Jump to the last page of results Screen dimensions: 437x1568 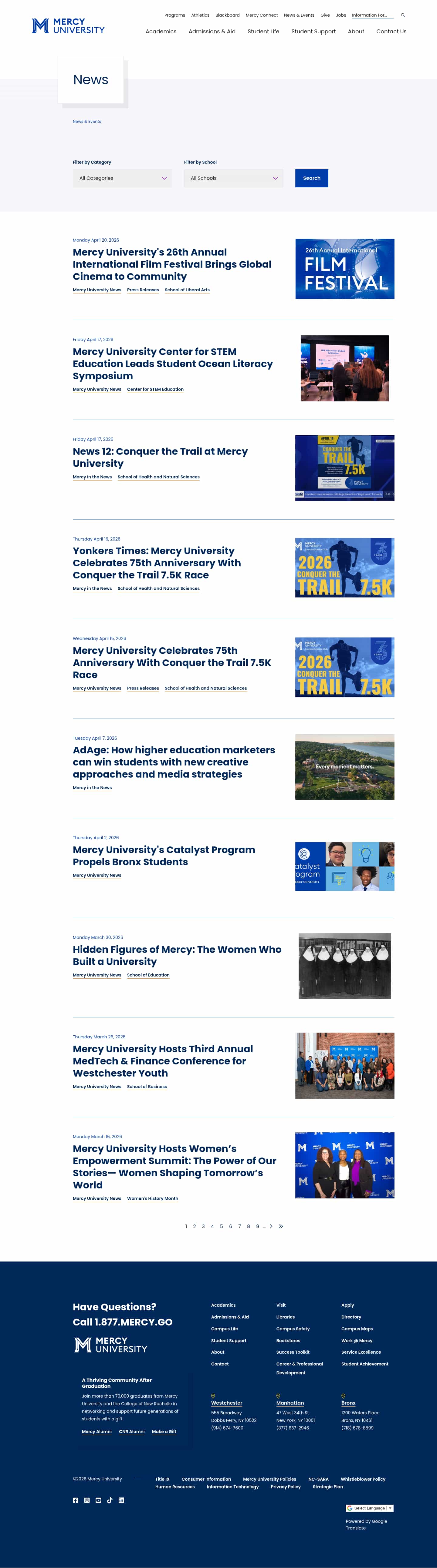tap(280, 1227)
